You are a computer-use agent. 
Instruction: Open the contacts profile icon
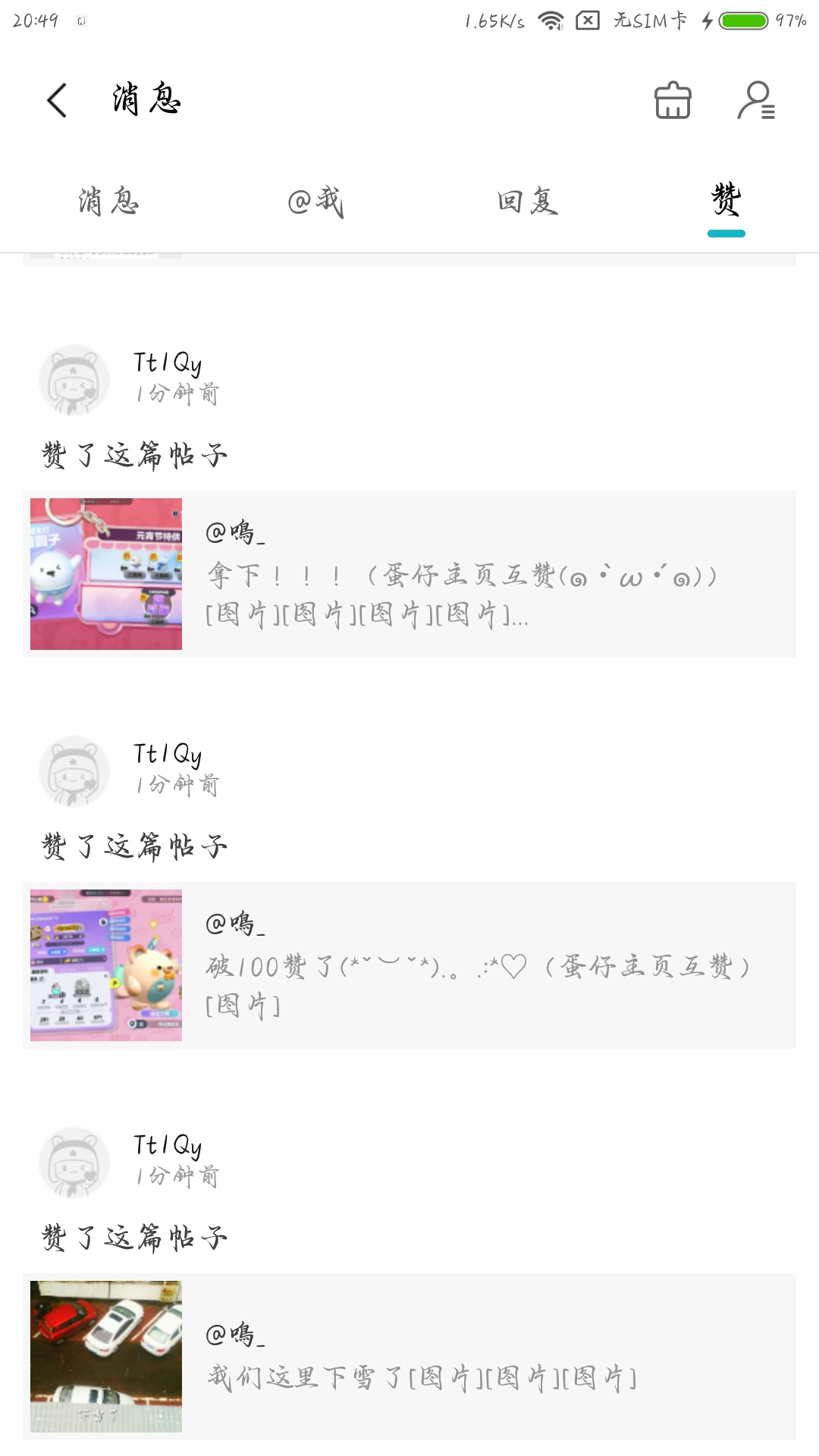coord(756,100)
